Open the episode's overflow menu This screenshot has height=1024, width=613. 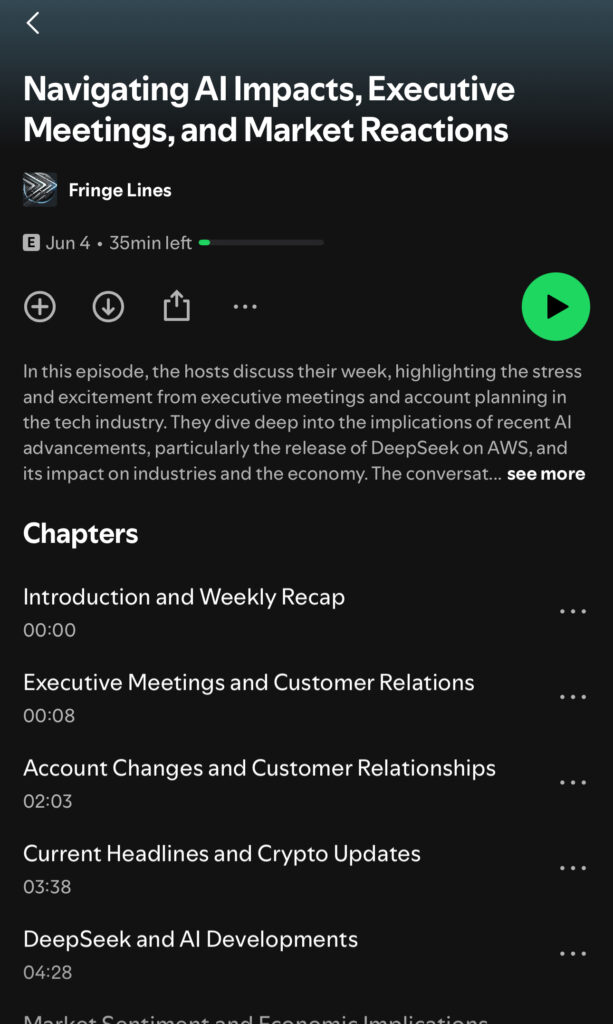[x=245, y=307]
